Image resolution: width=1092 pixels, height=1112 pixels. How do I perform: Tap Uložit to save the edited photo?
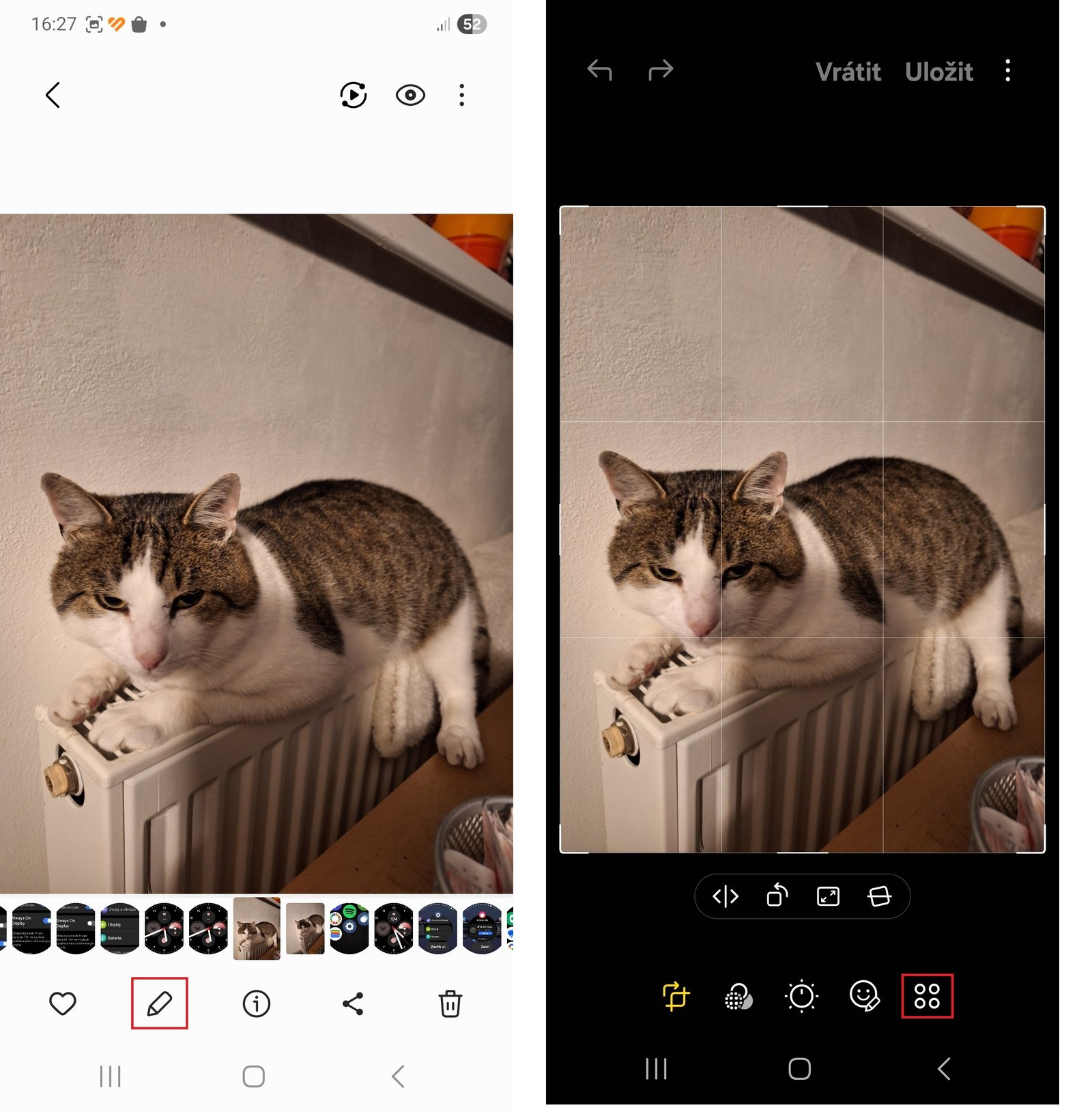(938, 72)
